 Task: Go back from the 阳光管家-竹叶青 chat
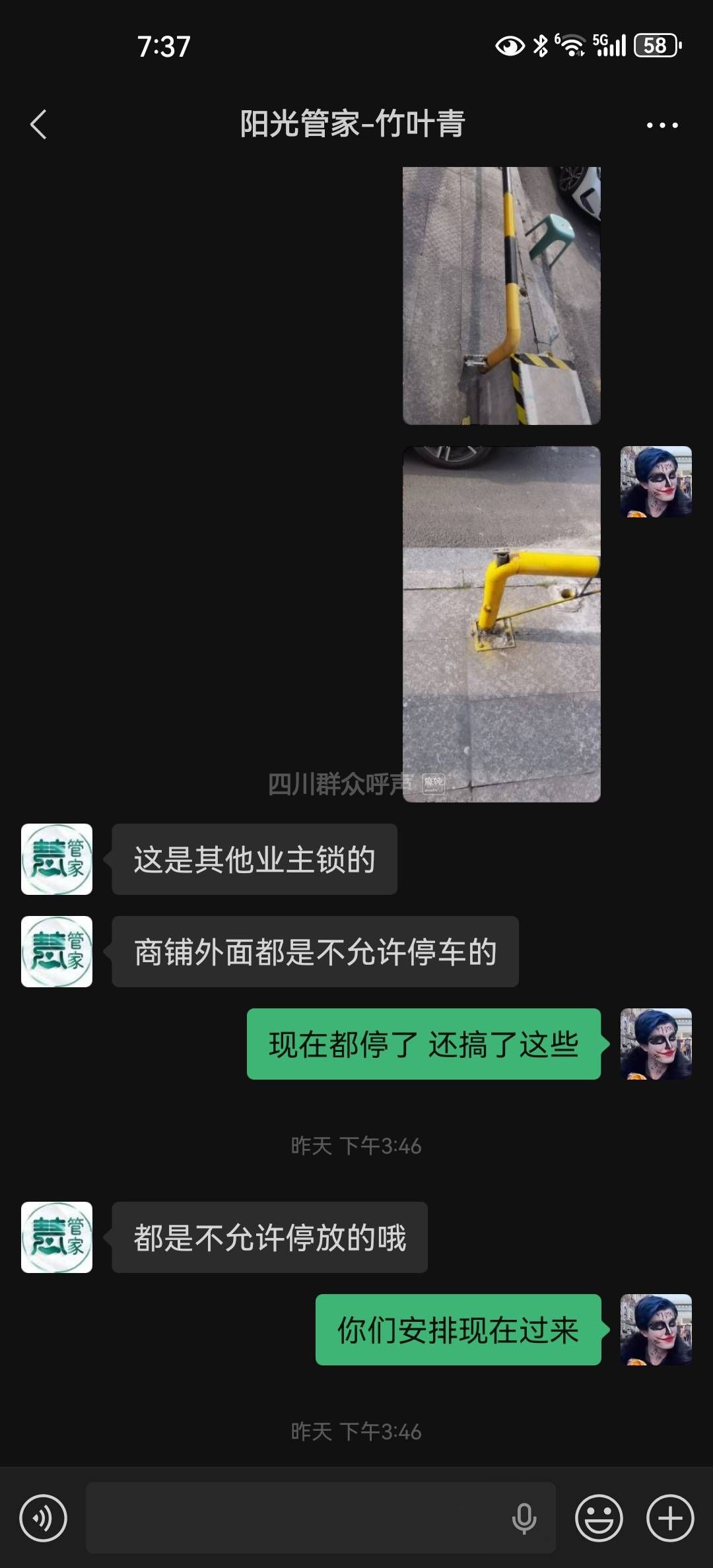click(x=38, y=125)
